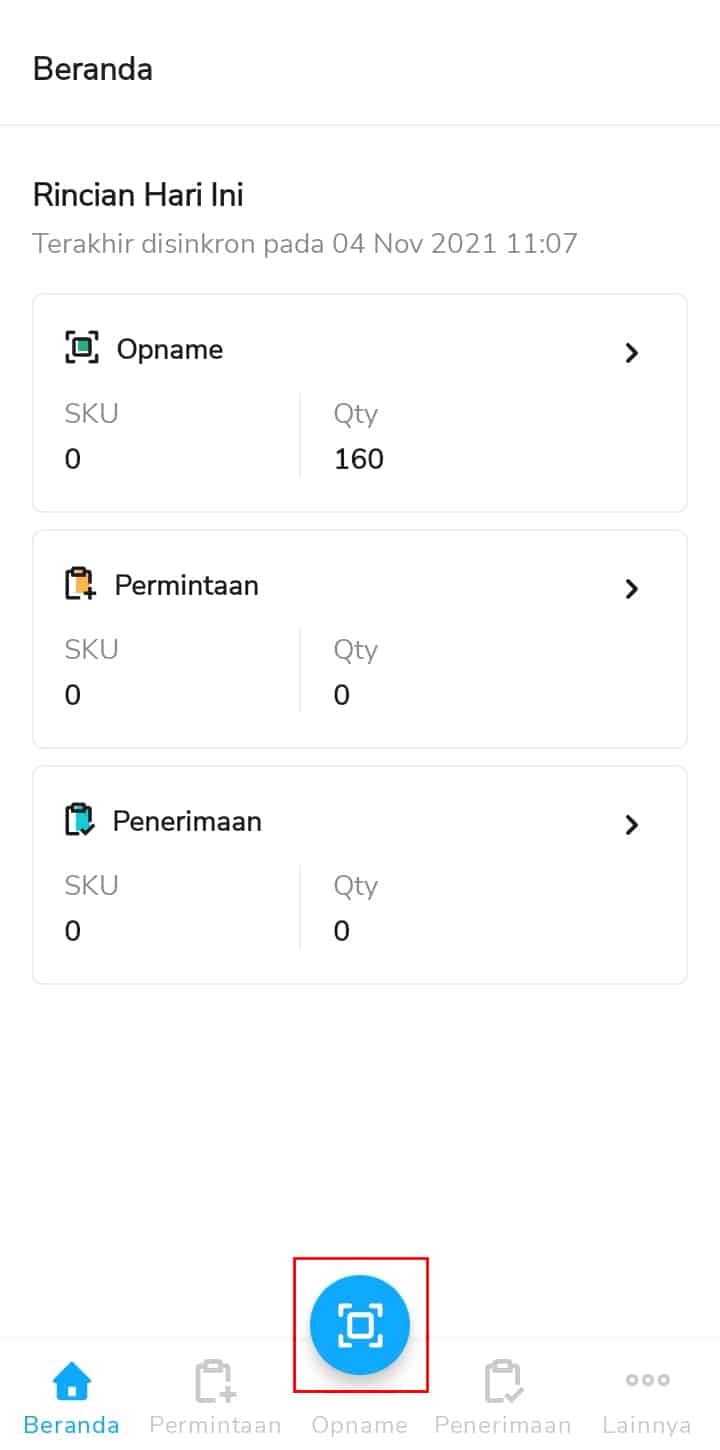Tap the blue scan Opname button

click(x=360, y=1325)
